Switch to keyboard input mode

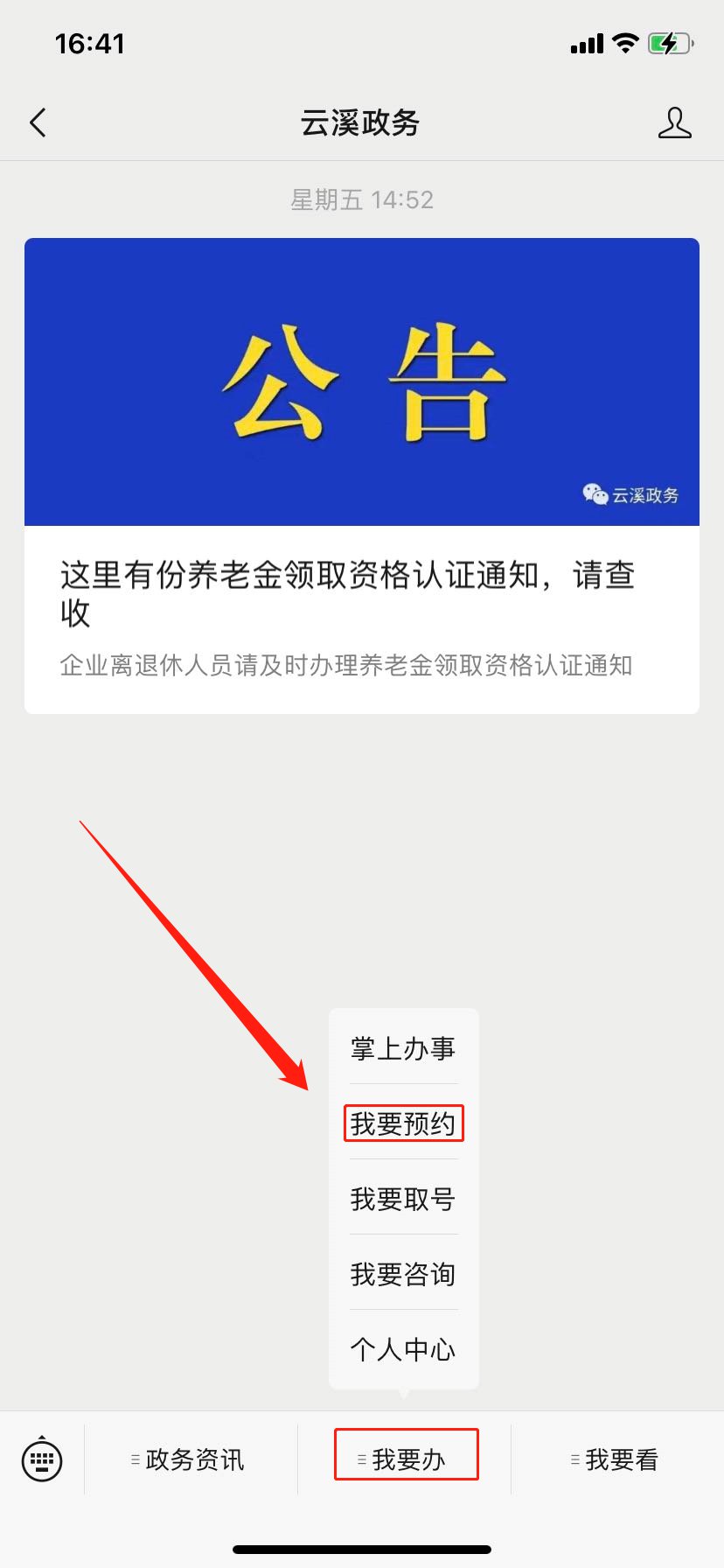pos(42,1459)
